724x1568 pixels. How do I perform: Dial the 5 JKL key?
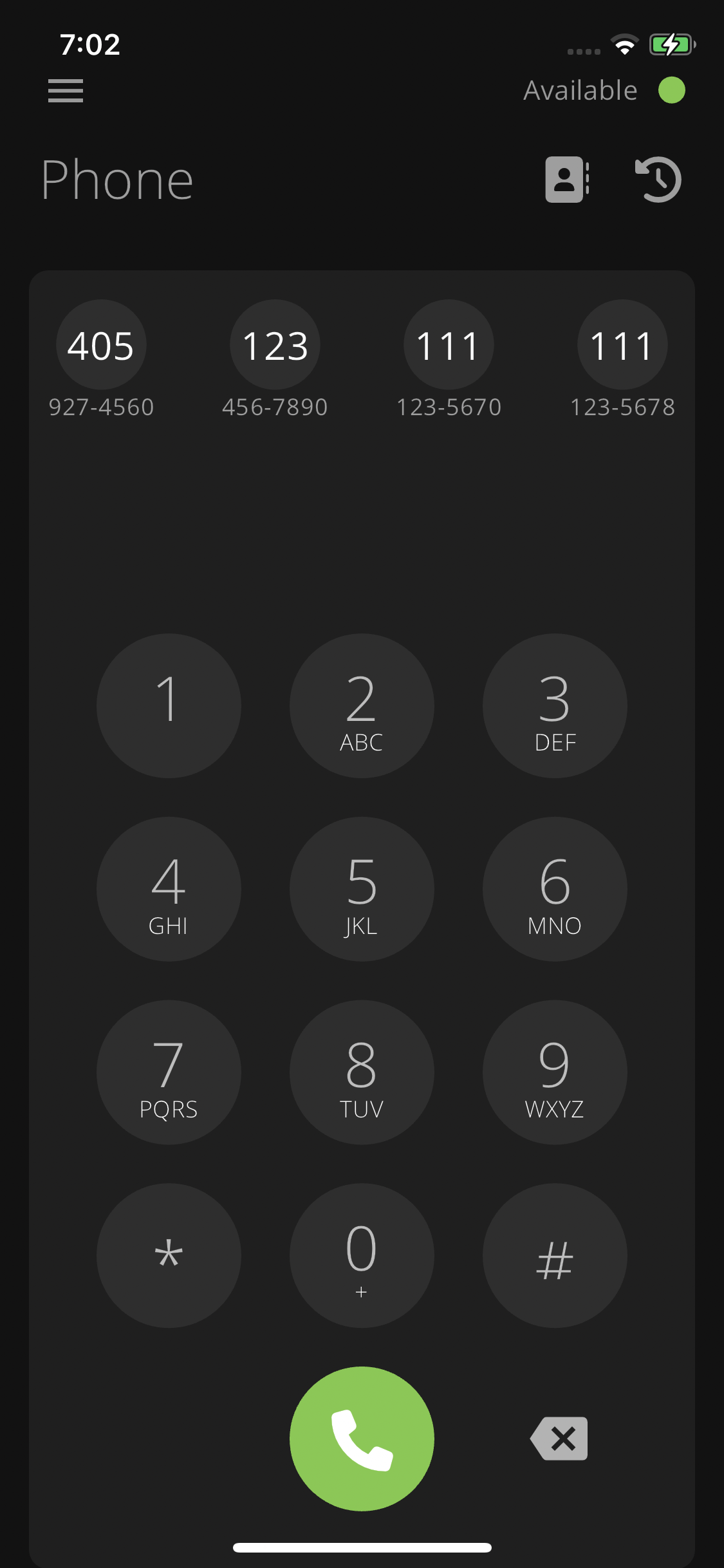362,889
